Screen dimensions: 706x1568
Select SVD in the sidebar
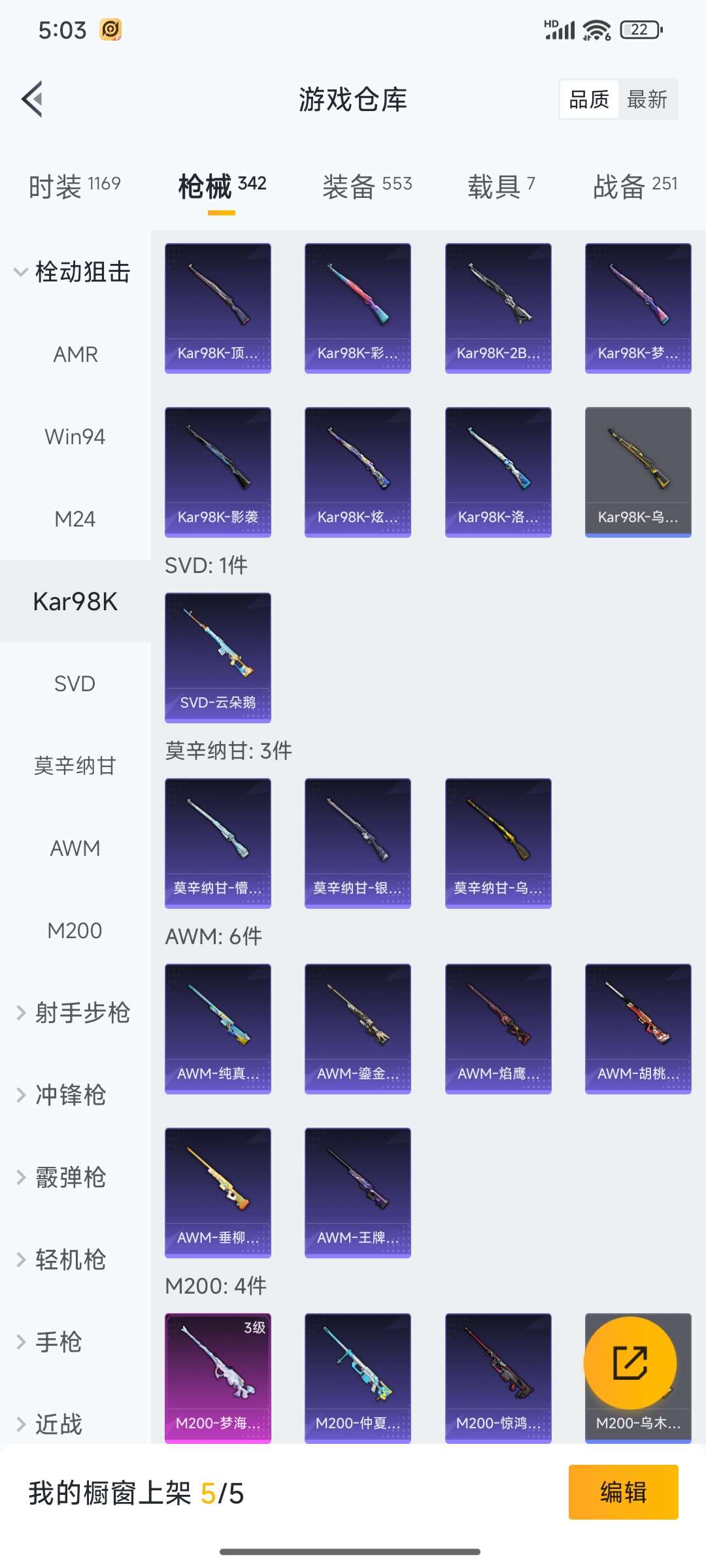[74, 683]
